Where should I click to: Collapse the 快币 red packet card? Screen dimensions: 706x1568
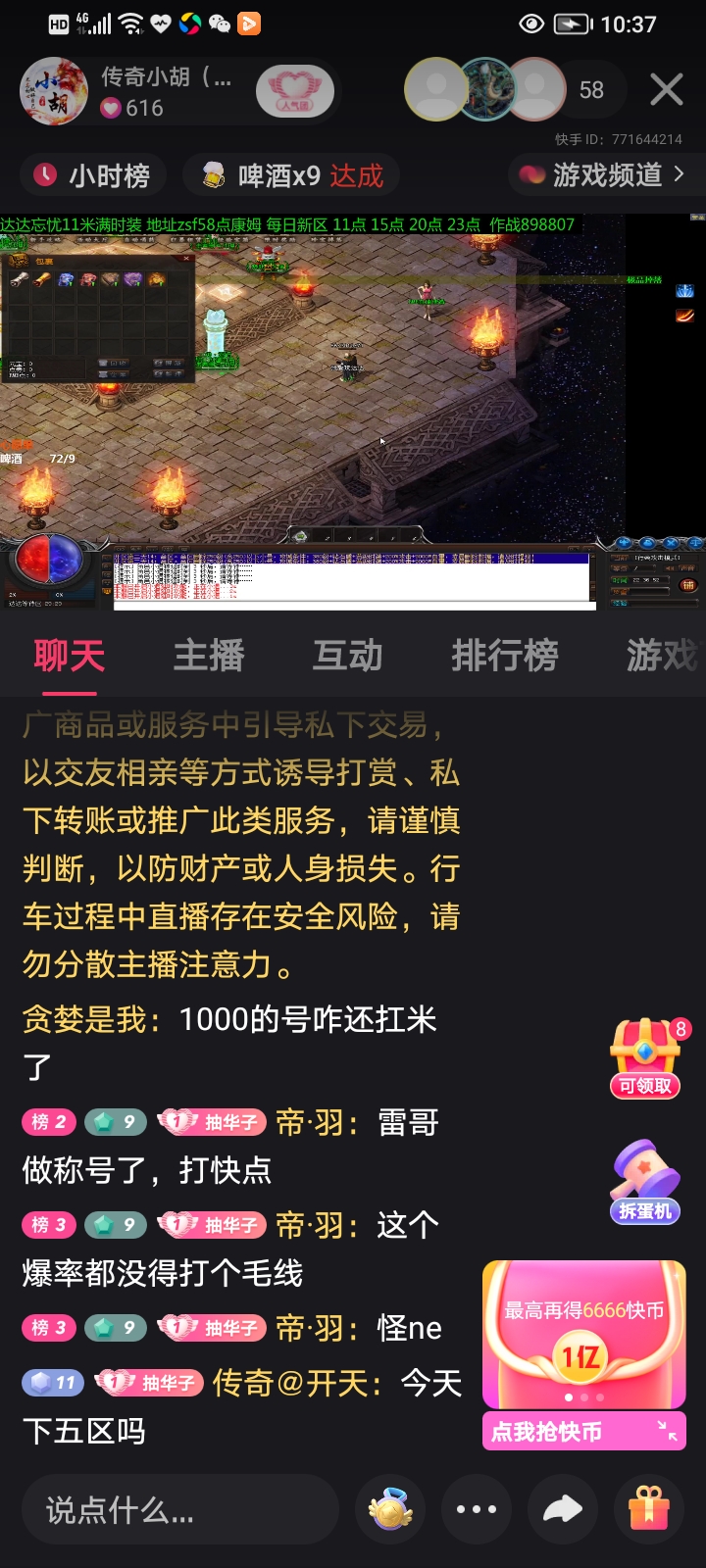[x=667, y=1431]
